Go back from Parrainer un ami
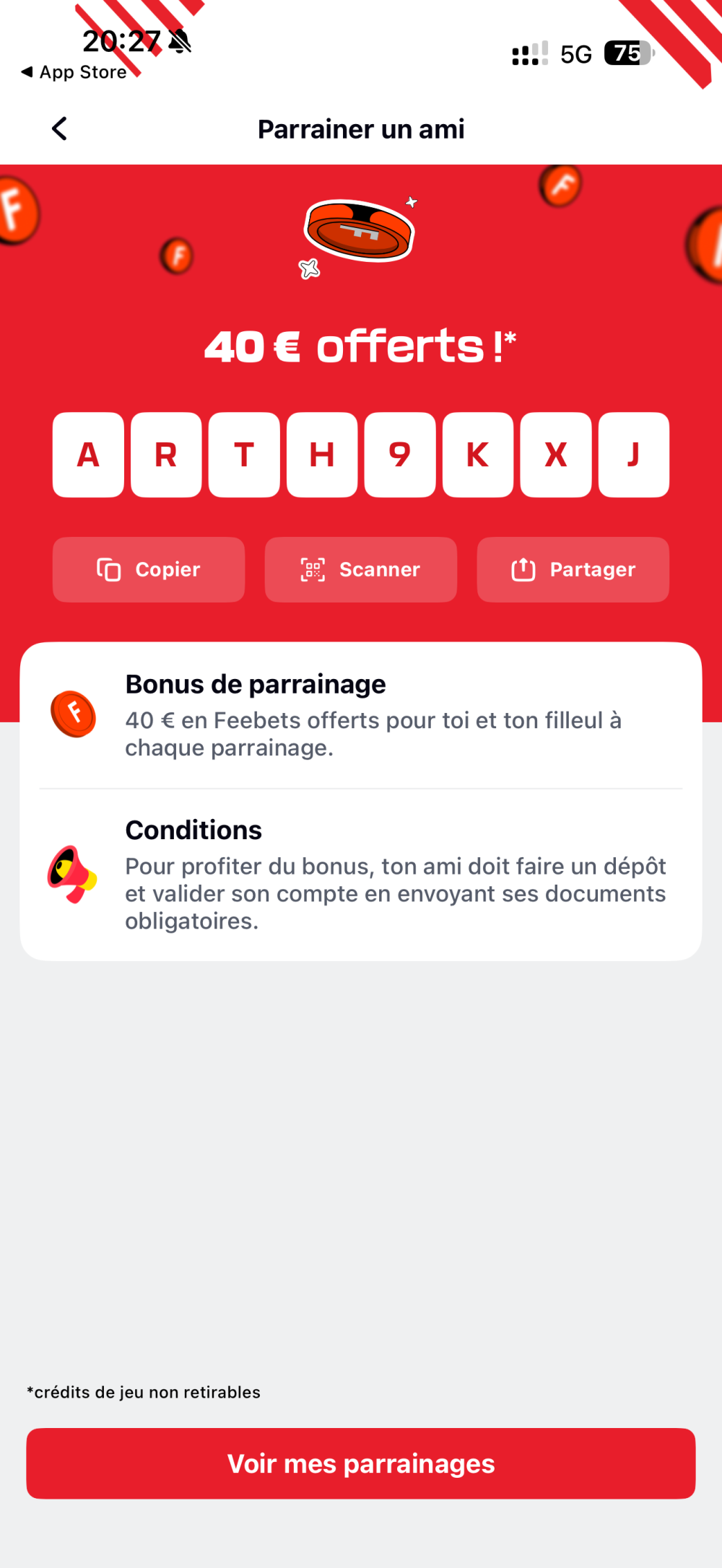The image size is (722, 1568). (60, 129)
